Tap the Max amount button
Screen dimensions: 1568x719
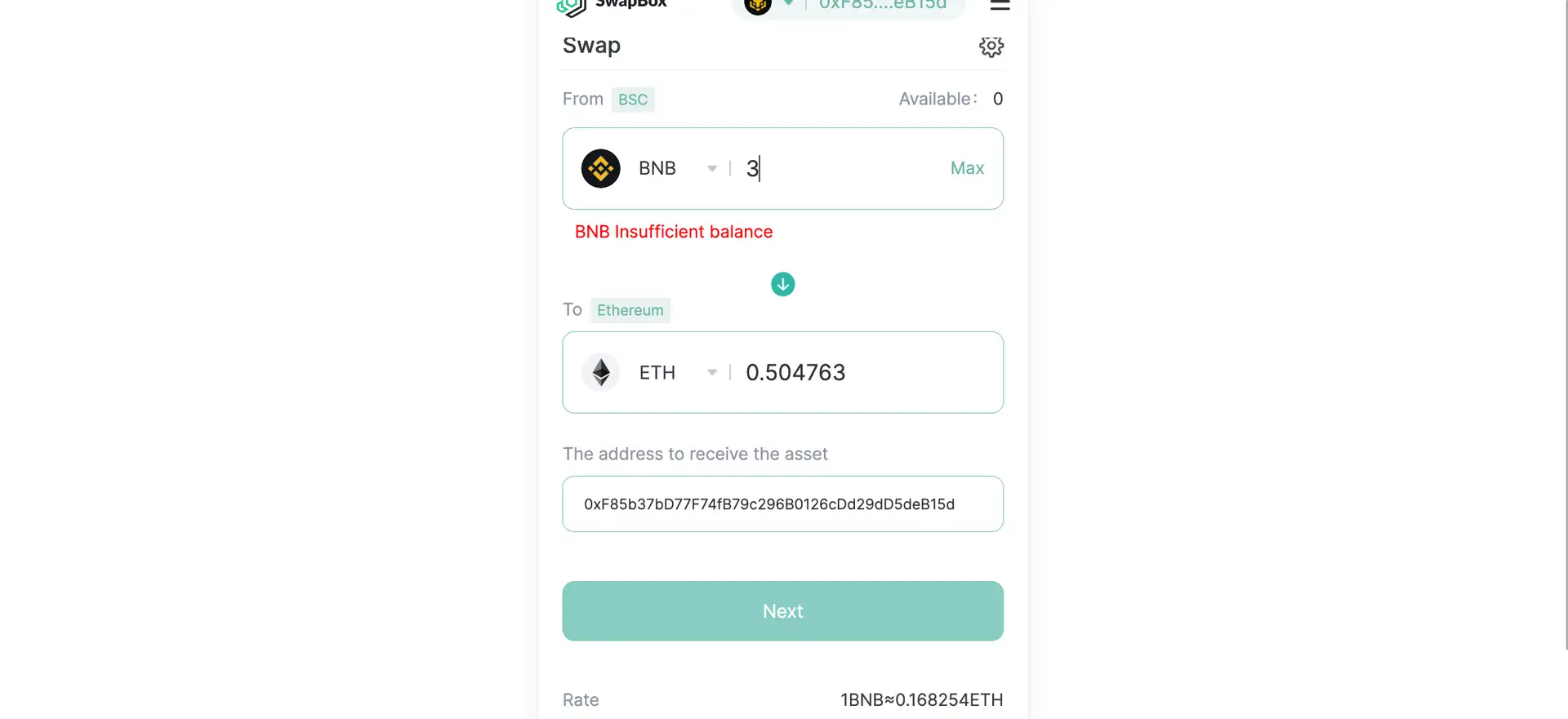pos(967,168)
